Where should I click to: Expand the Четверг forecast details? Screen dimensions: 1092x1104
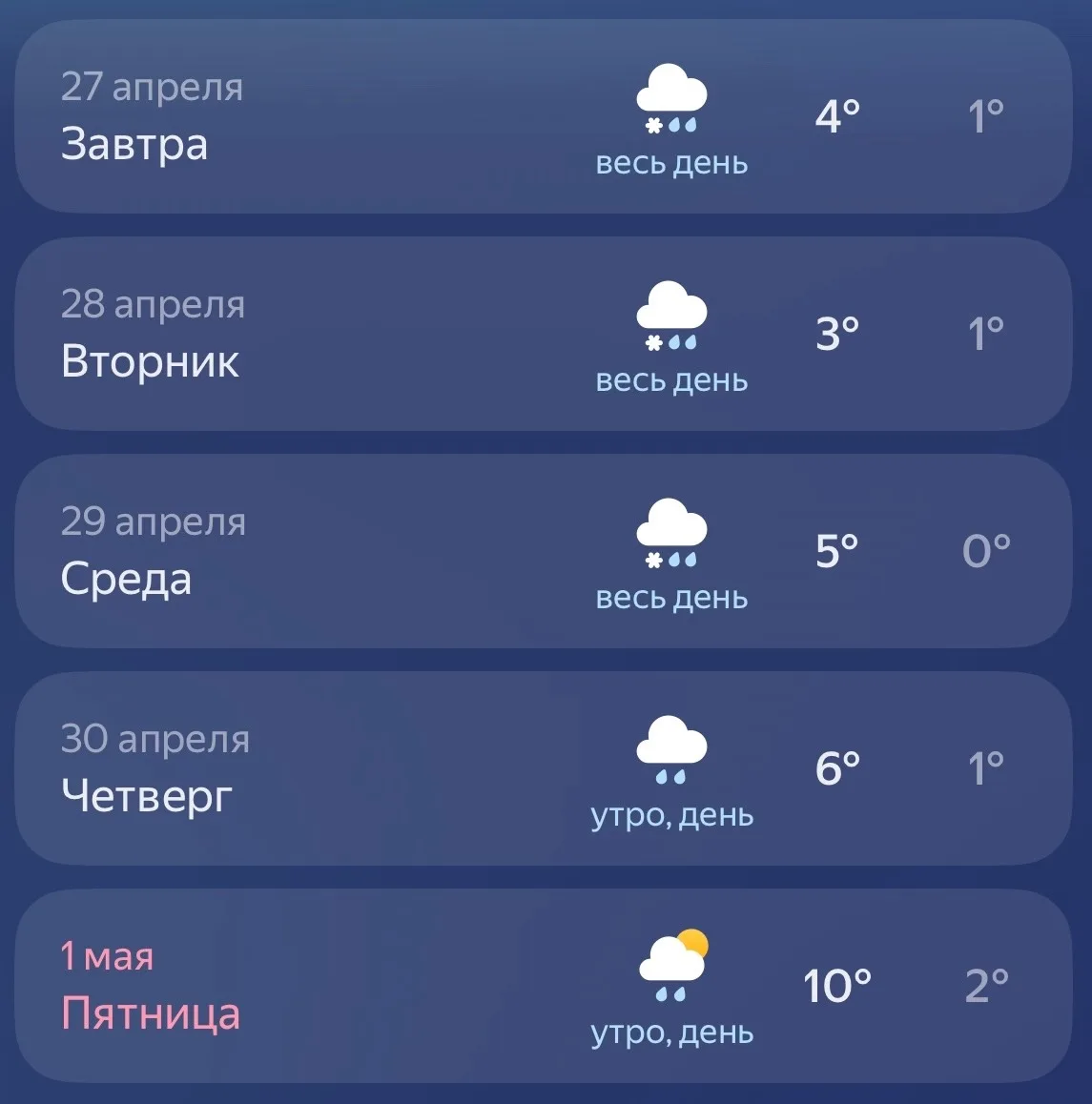[381, 767]
